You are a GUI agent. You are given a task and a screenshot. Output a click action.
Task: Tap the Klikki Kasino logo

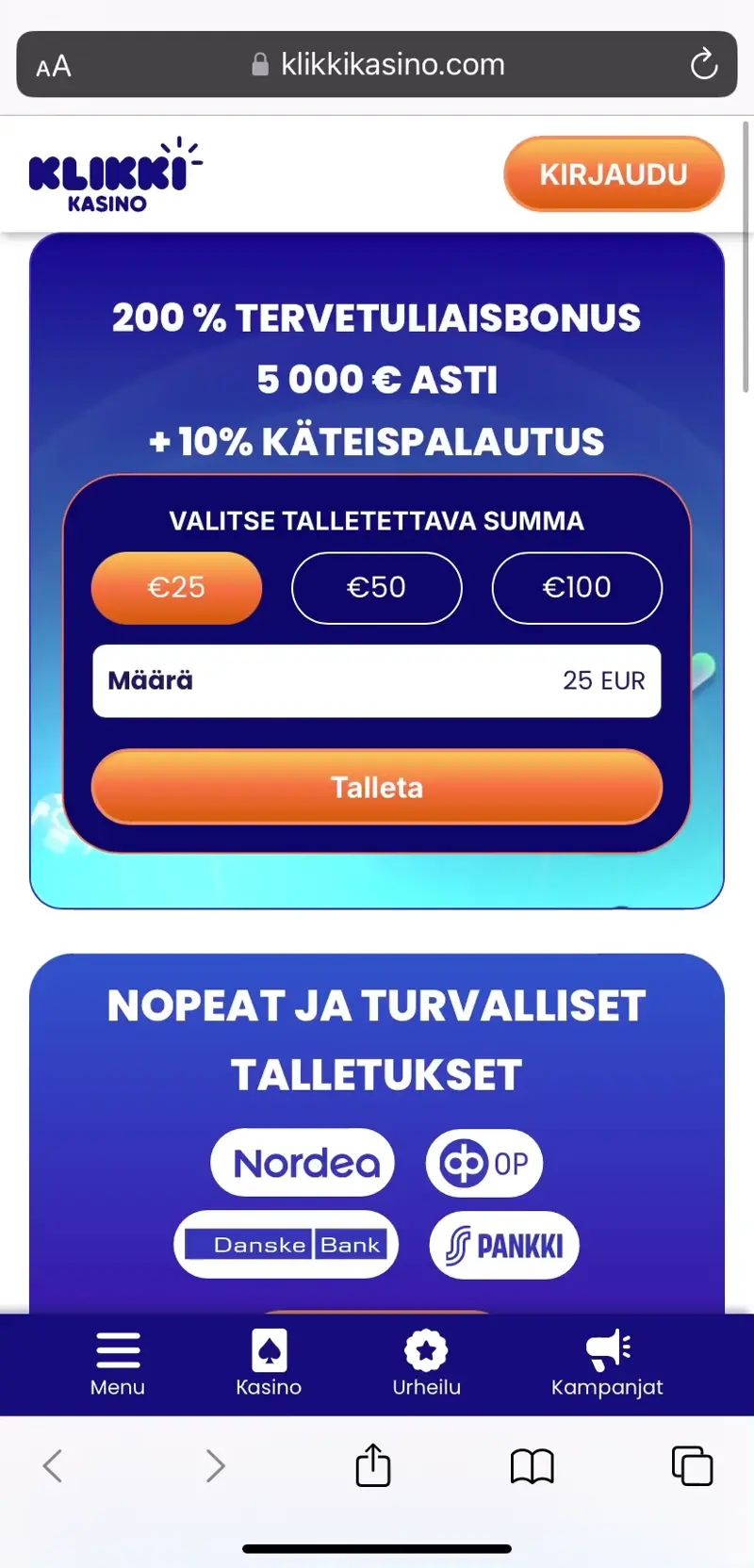tap(112, 174)
